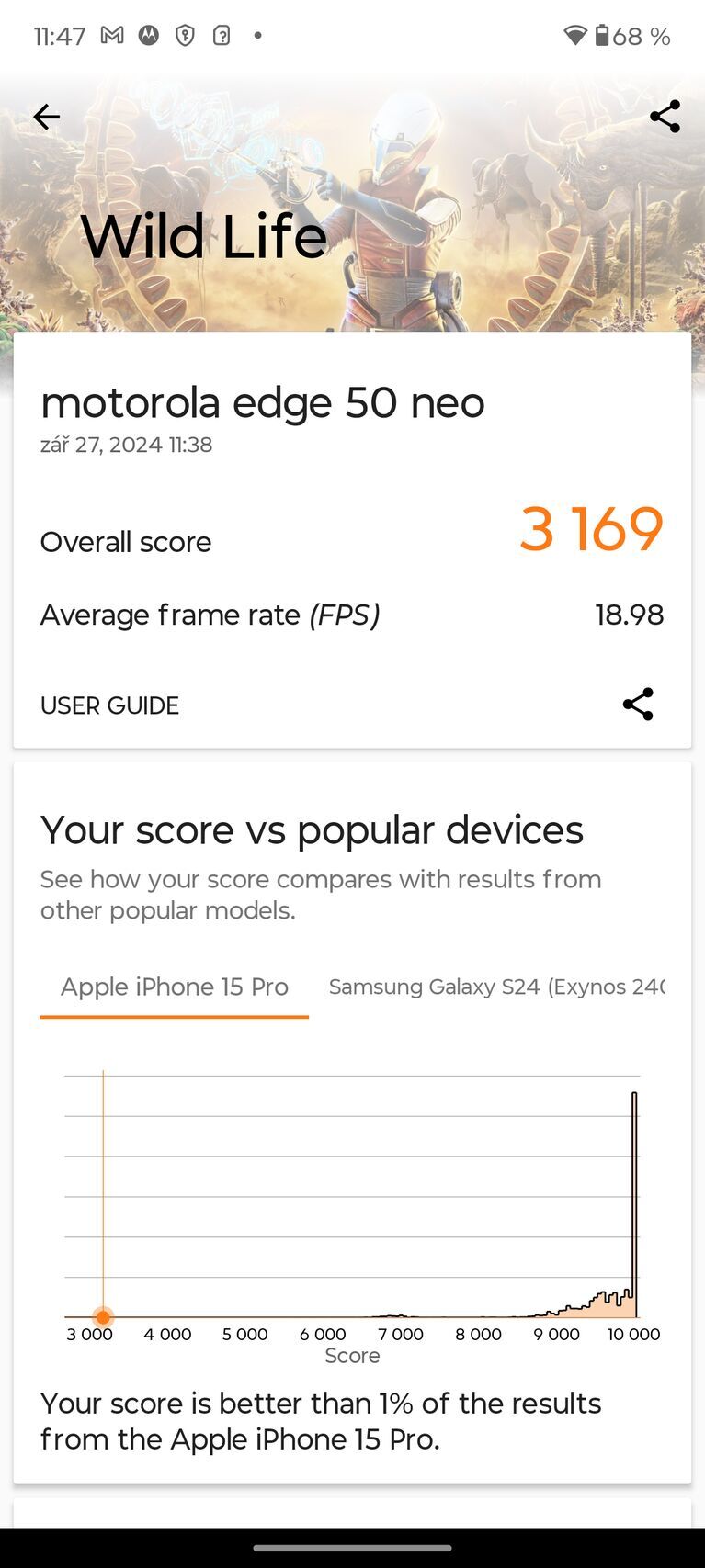Tap the average frame rate value 18.98

tap(630, 615)
